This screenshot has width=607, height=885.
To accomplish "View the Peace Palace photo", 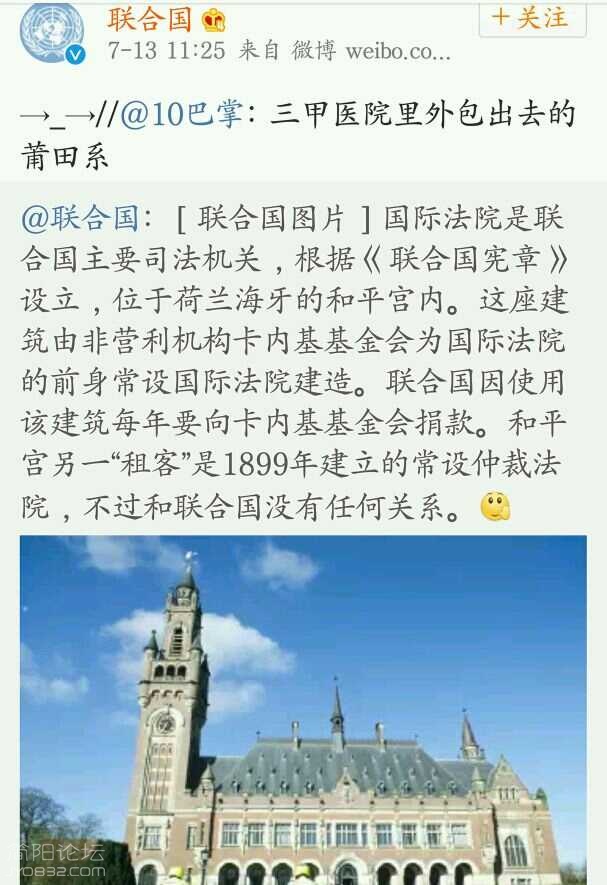I will coord(303,710).
